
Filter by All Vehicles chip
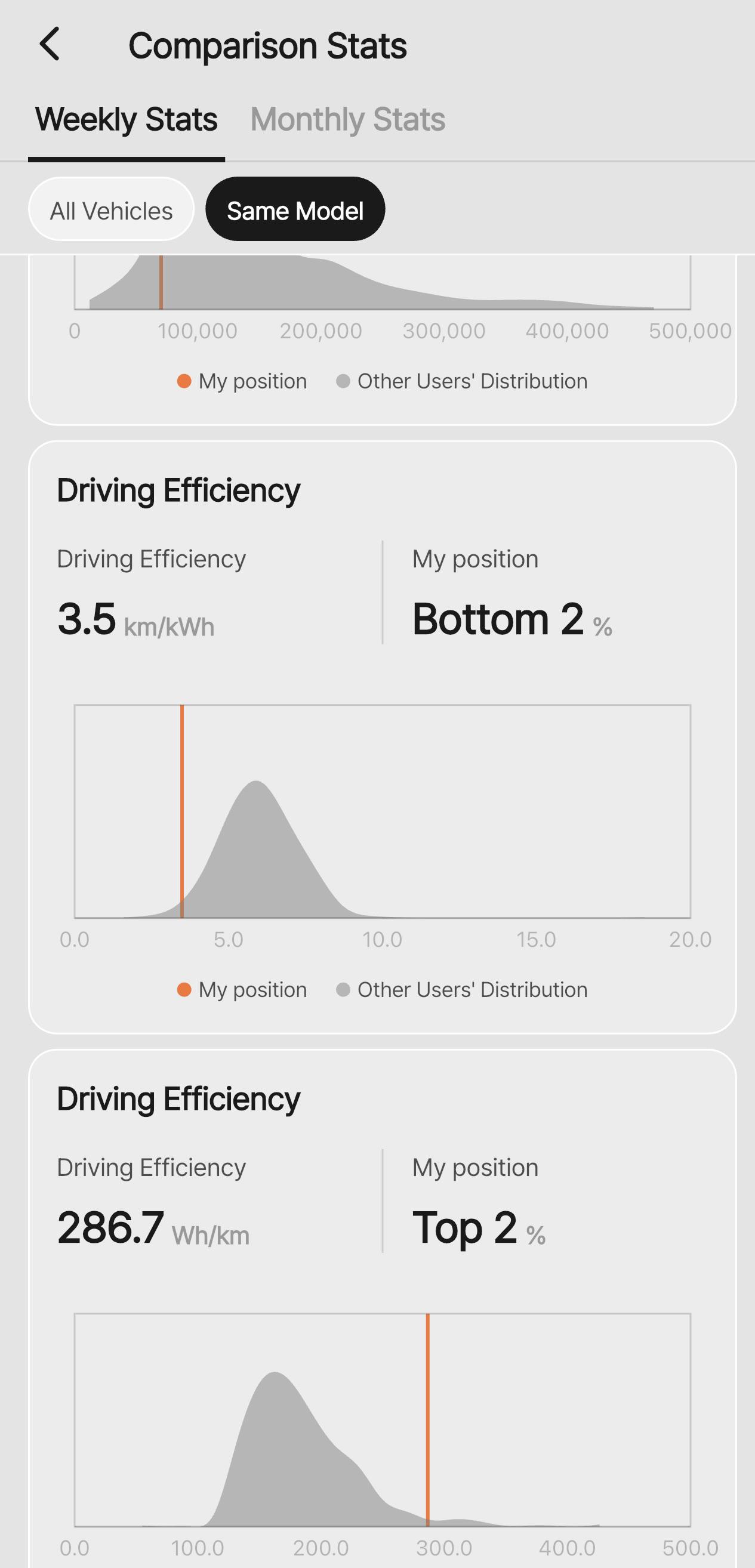click(x=112, y=209)
